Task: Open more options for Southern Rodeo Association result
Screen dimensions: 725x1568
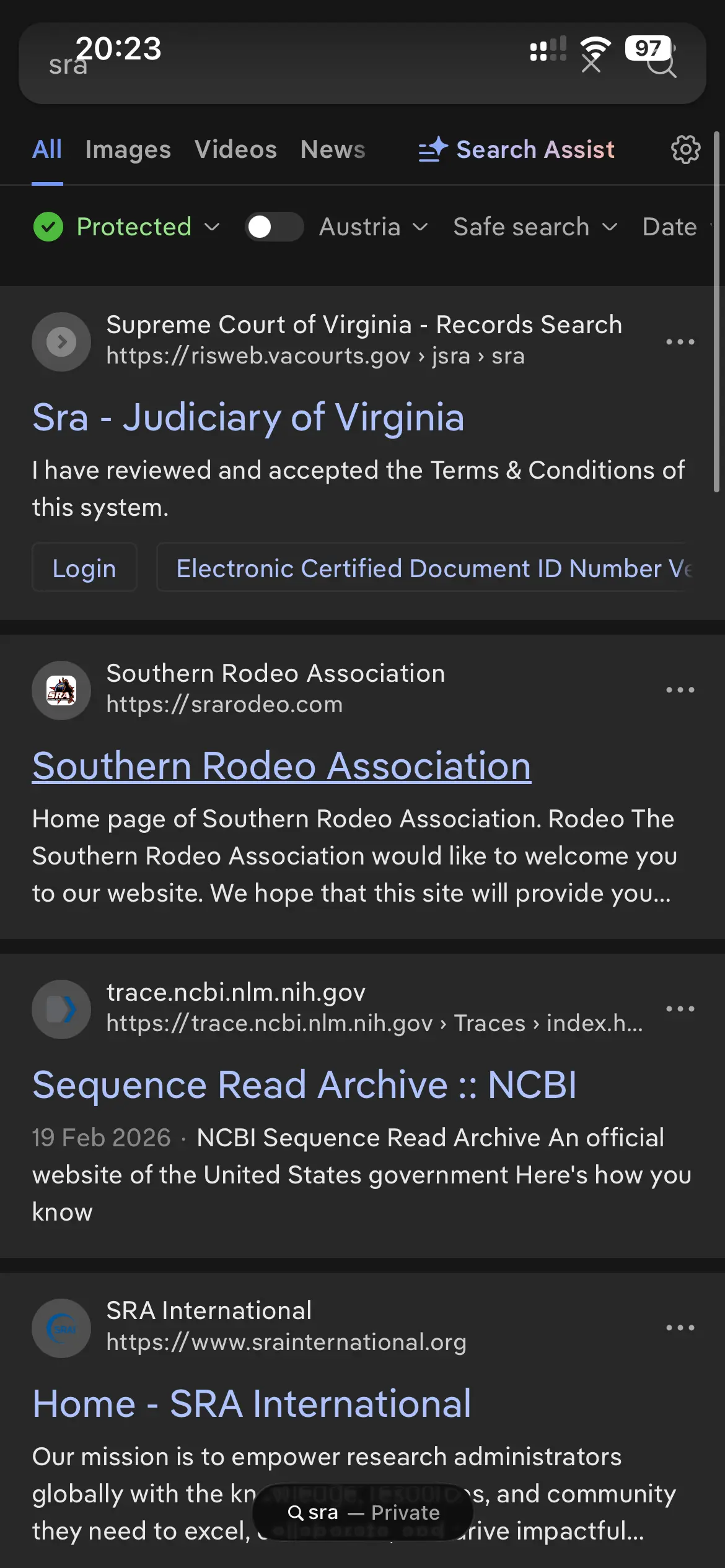Action: coord(680,690)
